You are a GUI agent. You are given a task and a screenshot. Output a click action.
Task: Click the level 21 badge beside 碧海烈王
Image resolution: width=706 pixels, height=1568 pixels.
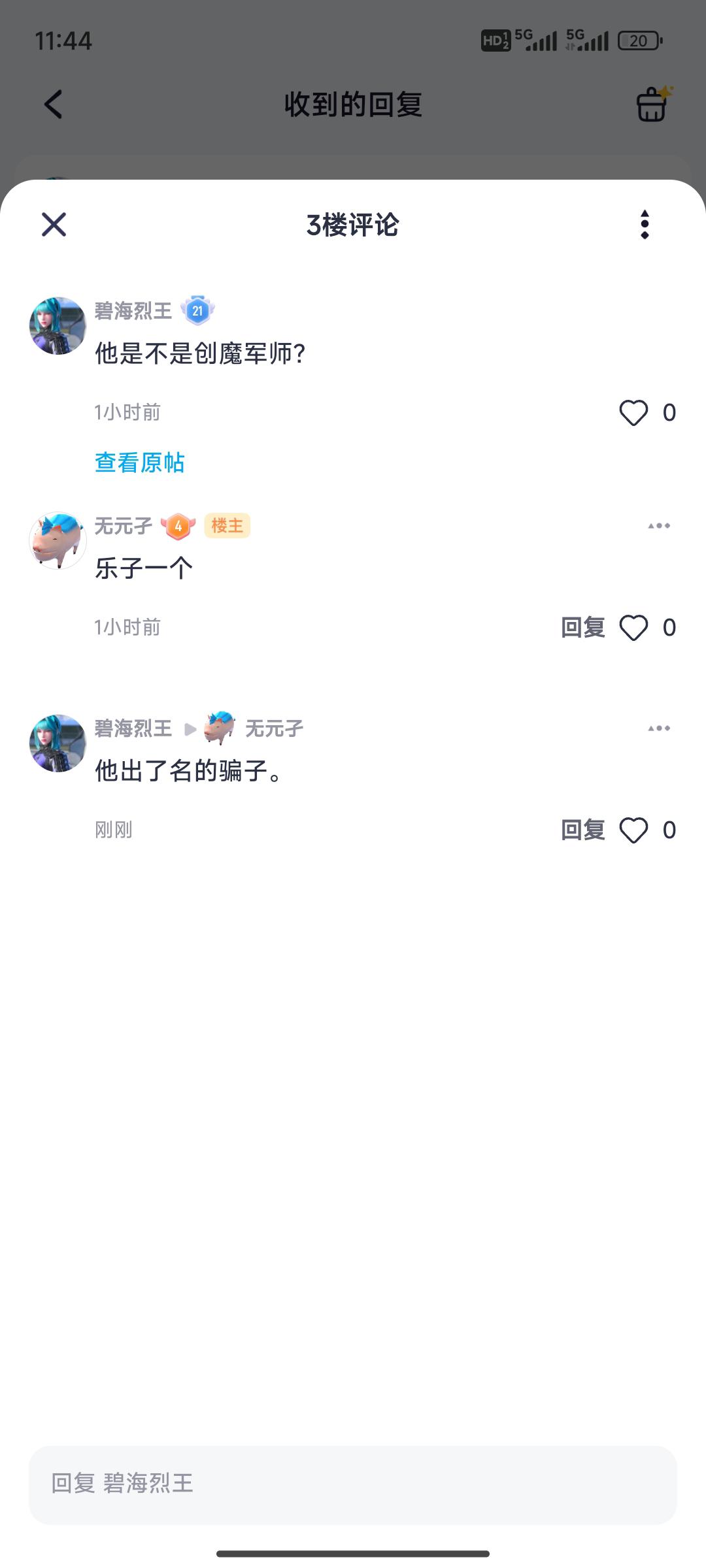click(x=198, y=312)
